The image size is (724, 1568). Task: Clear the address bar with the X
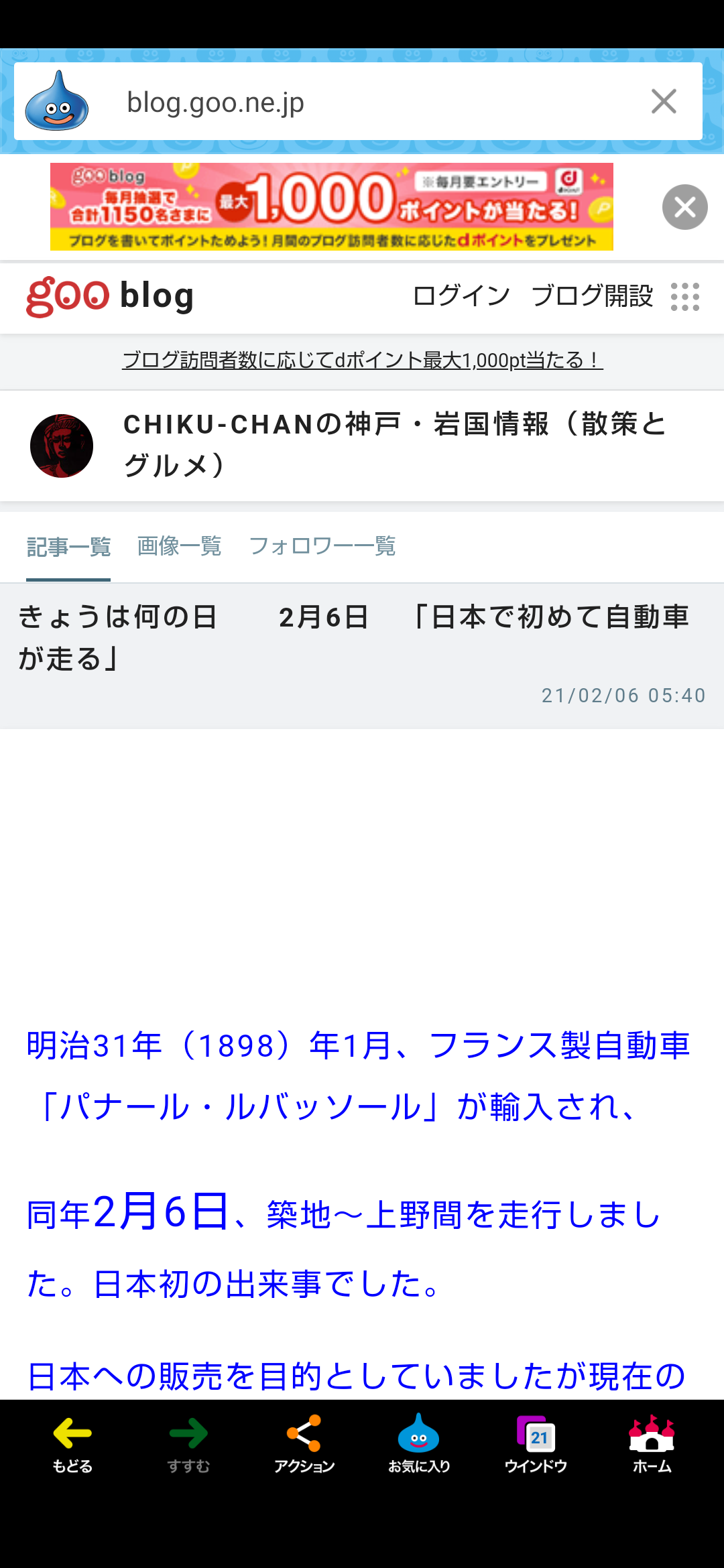pyautogui.click(x=664, y=101)
